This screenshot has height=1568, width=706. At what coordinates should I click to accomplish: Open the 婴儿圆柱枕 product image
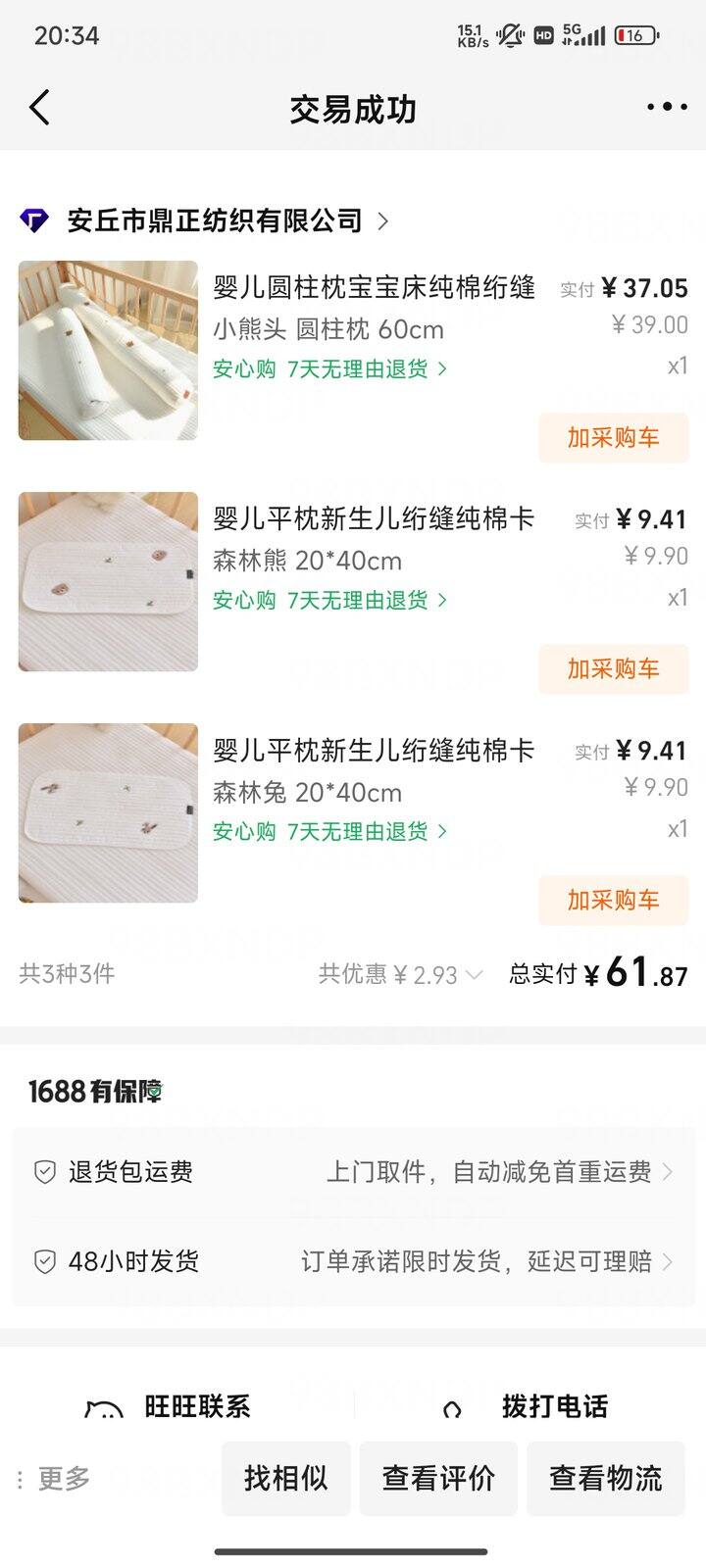(108, 350)
